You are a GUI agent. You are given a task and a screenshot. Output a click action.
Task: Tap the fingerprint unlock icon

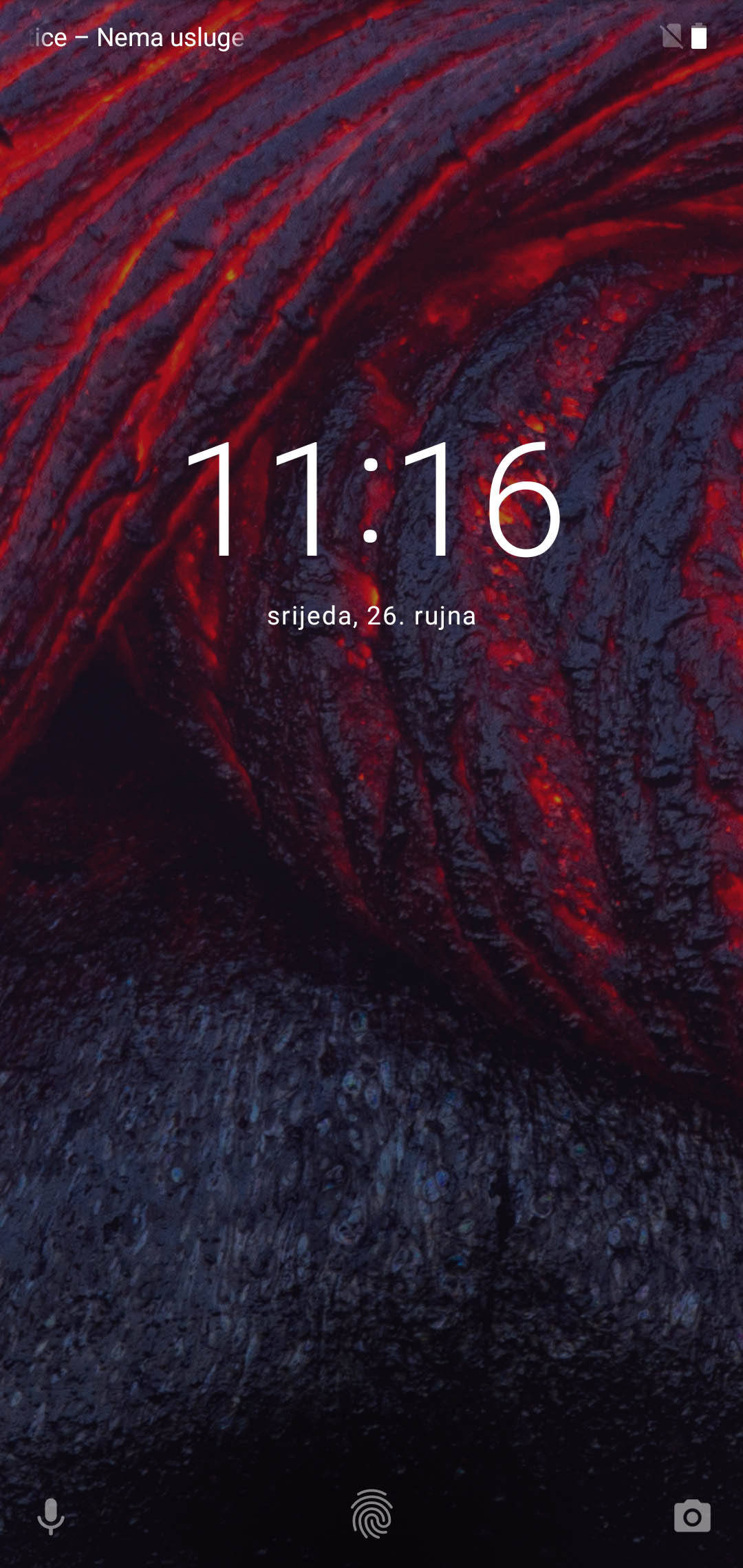[x=371, y=1514]
